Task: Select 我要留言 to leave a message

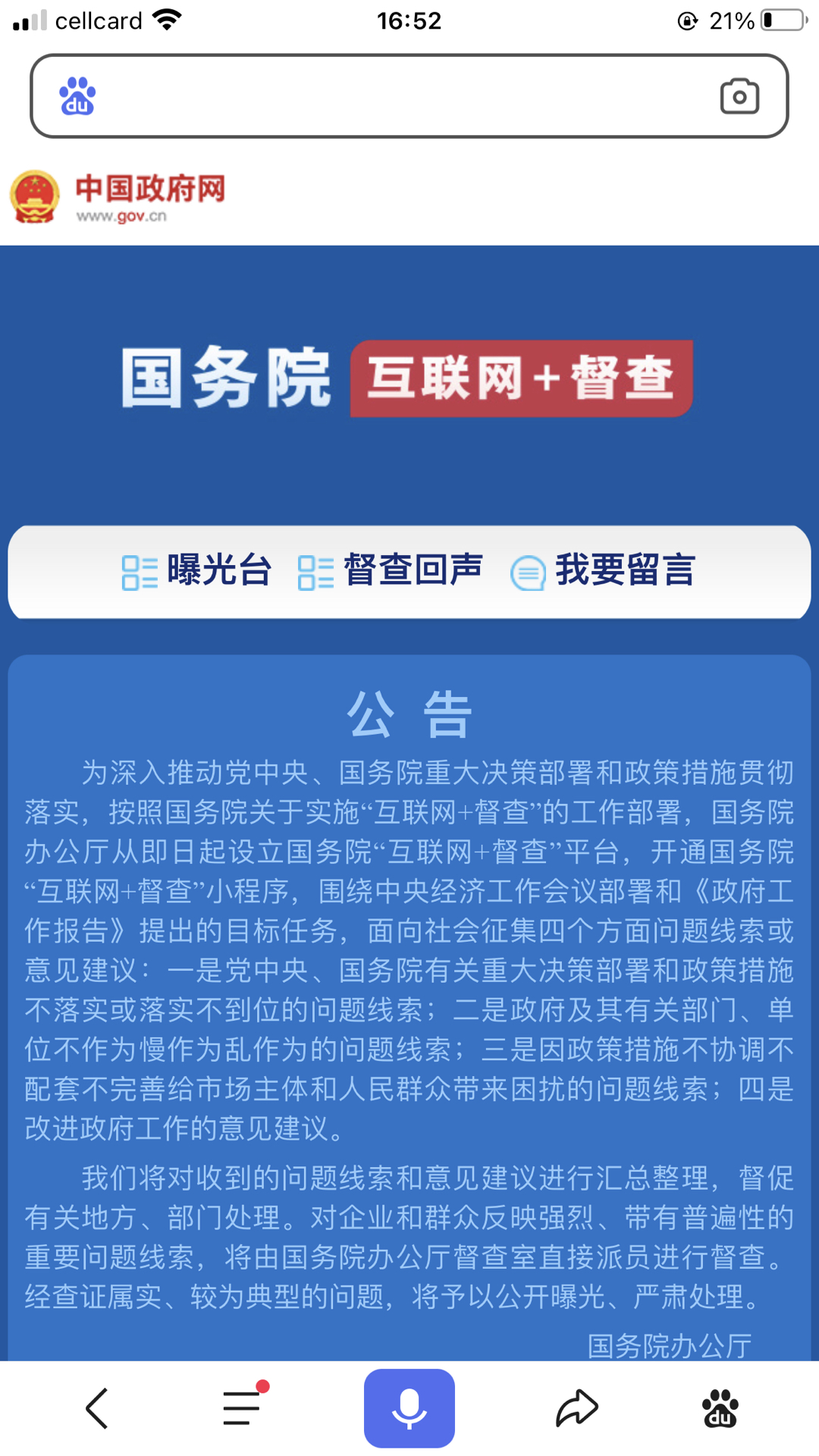Action: (x=604, y=571)
